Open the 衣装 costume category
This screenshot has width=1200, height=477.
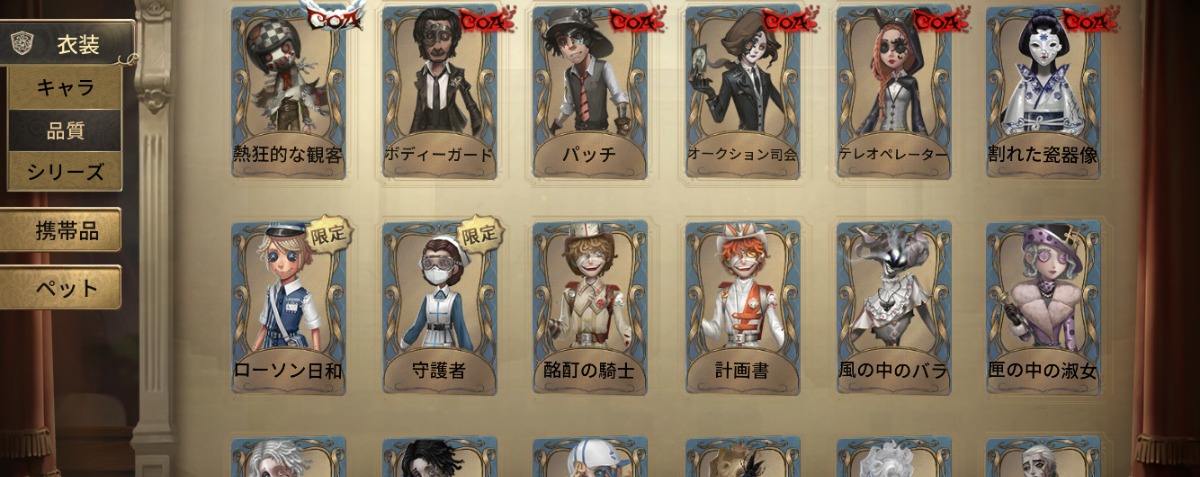coord(68,44)
